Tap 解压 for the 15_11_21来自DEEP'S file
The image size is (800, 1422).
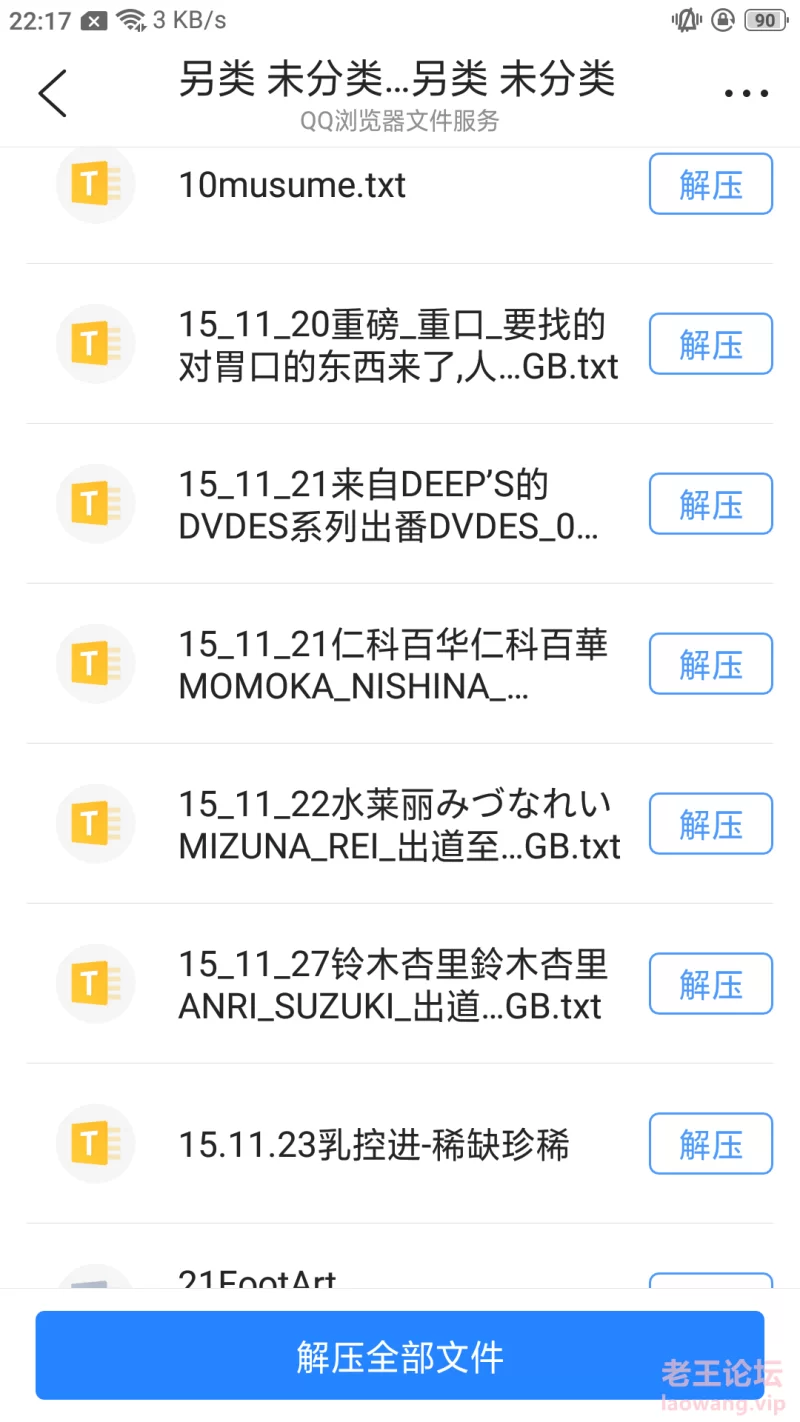[x=711, y=504]
